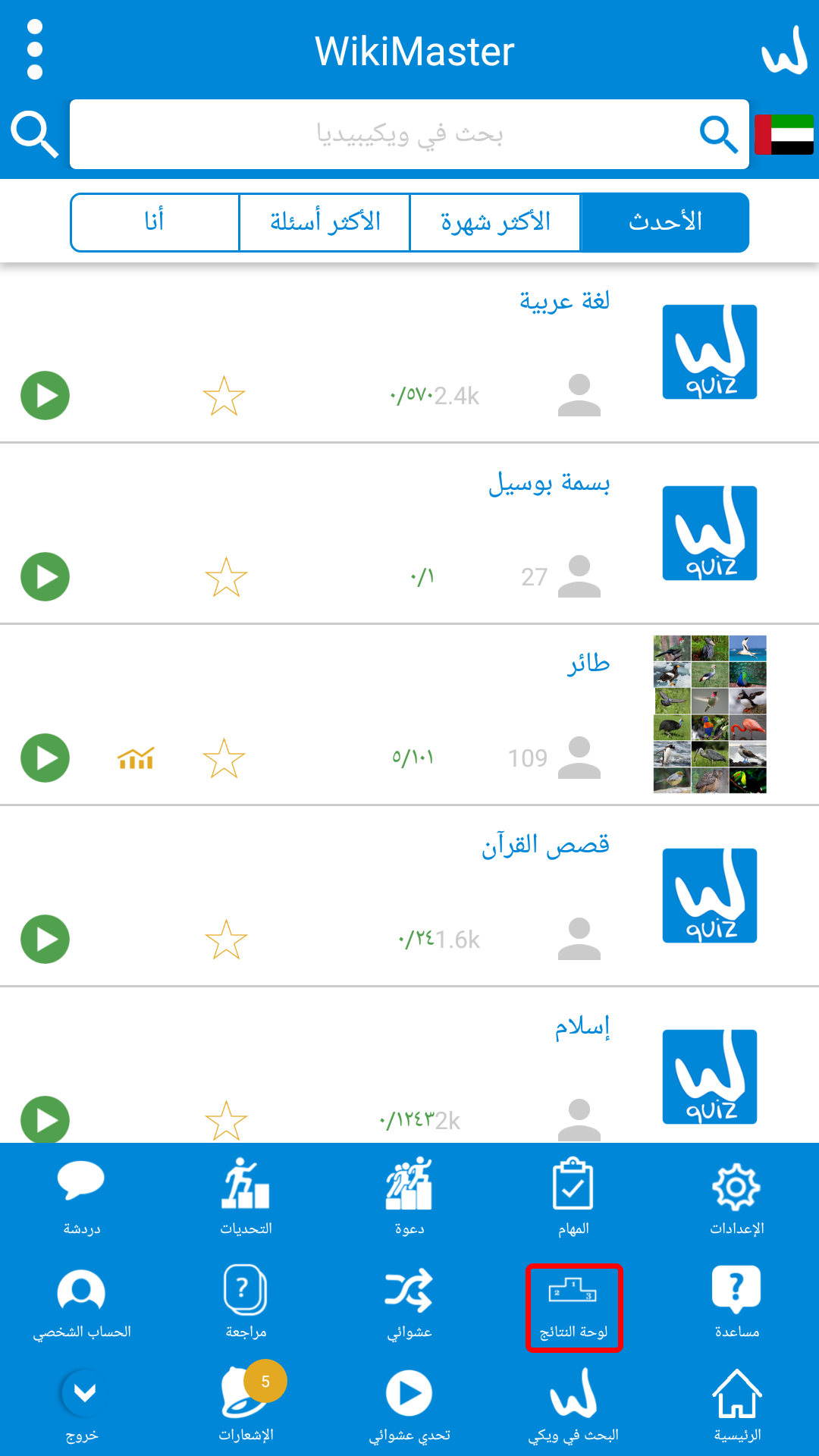Switch to the الأكثر شهرة tab
The image size is (819, 1456).
click(x=495, y=222)
